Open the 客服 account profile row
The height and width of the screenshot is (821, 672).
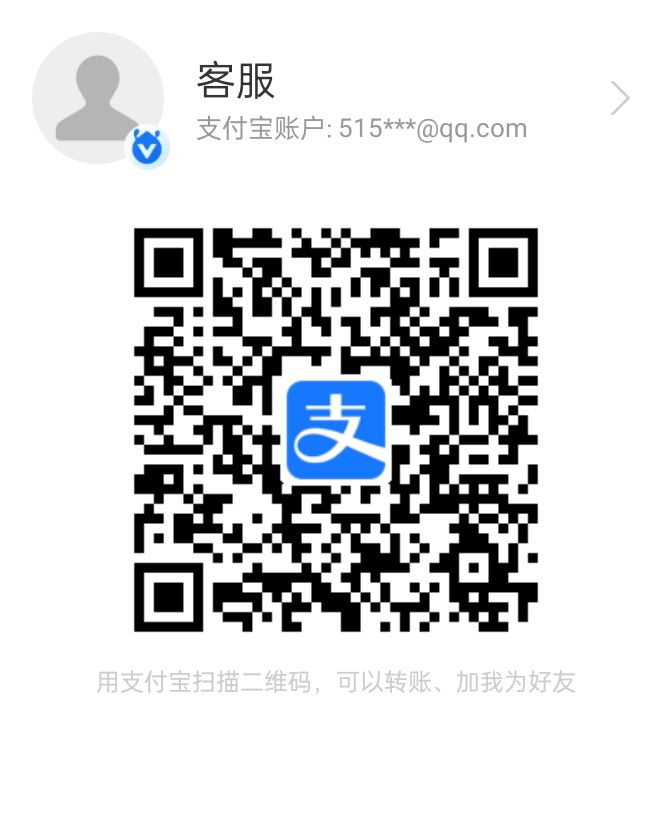(360, 100)
